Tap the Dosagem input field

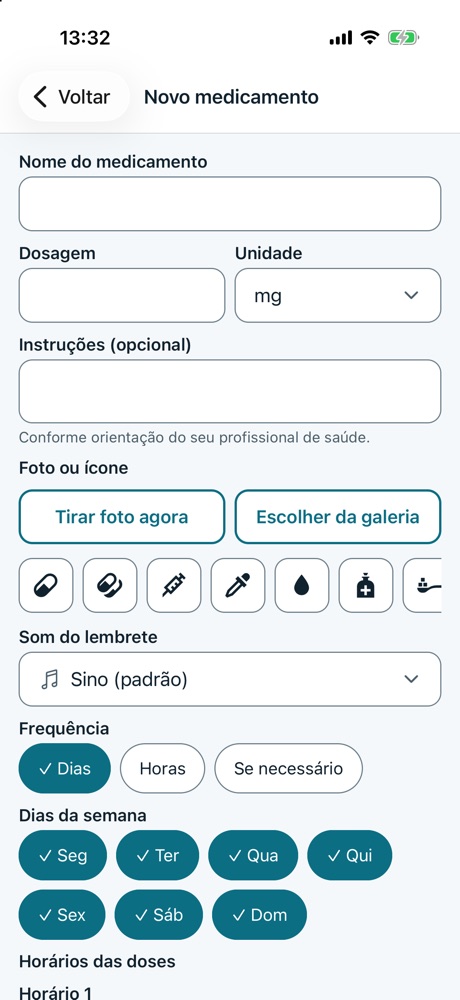point(122,295)
